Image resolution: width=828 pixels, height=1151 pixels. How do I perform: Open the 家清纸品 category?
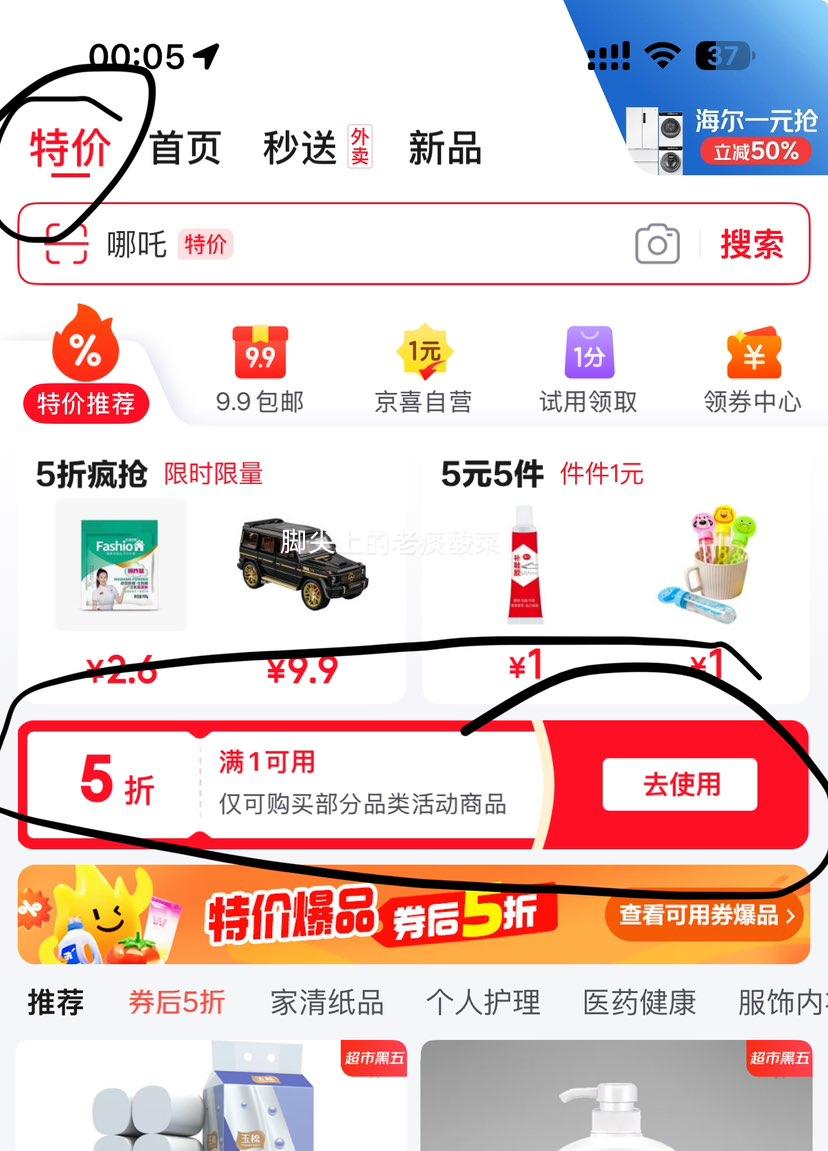pos(325,1003)
